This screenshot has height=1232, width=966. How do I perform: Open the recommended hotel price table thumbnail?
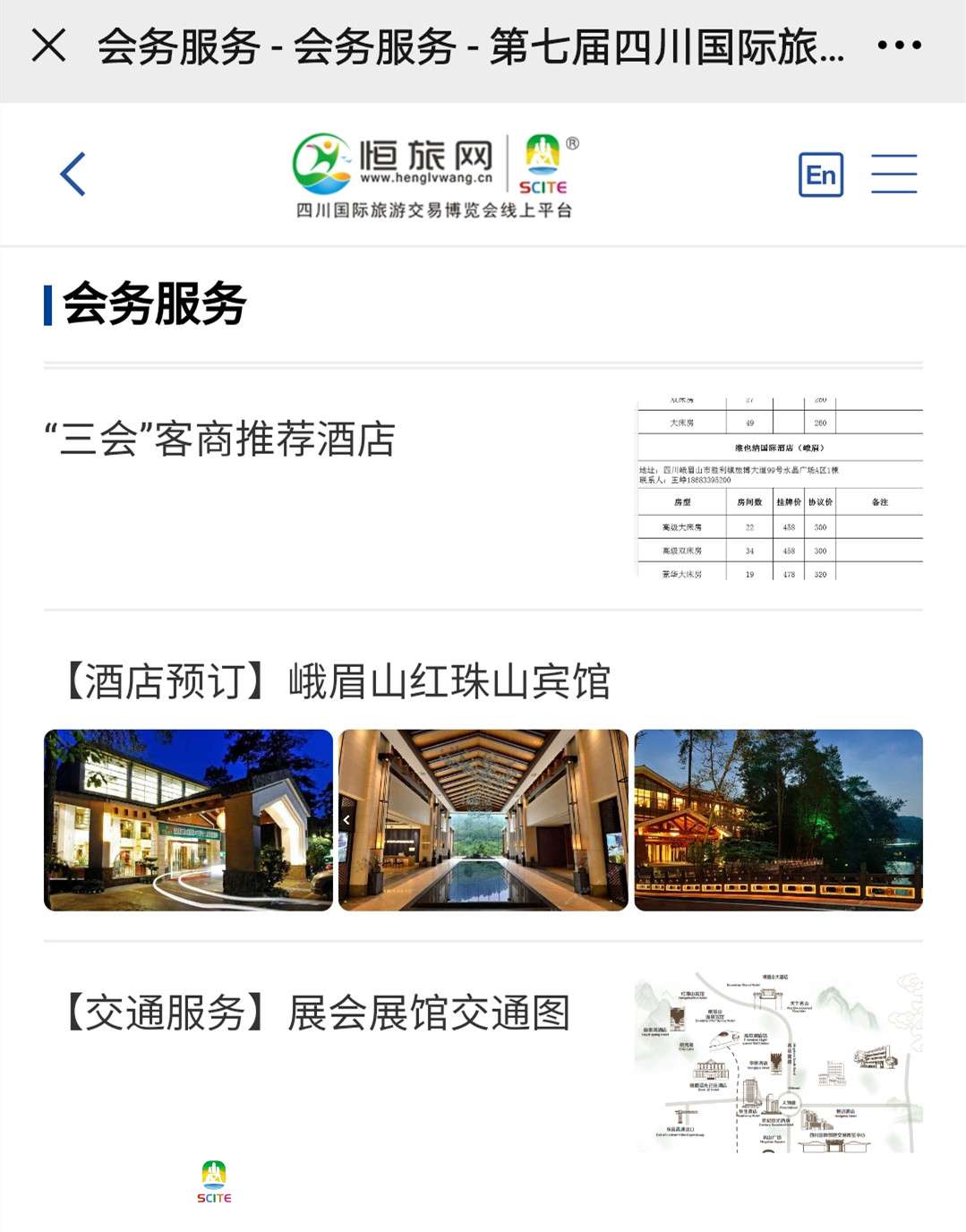(x=779, y=489)
